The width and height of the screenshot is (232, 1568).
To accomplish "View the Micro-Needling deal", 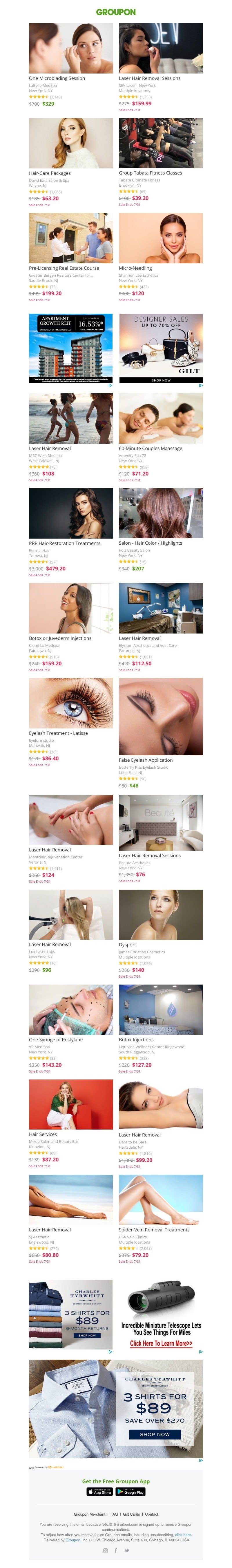I will click(161, 238).
